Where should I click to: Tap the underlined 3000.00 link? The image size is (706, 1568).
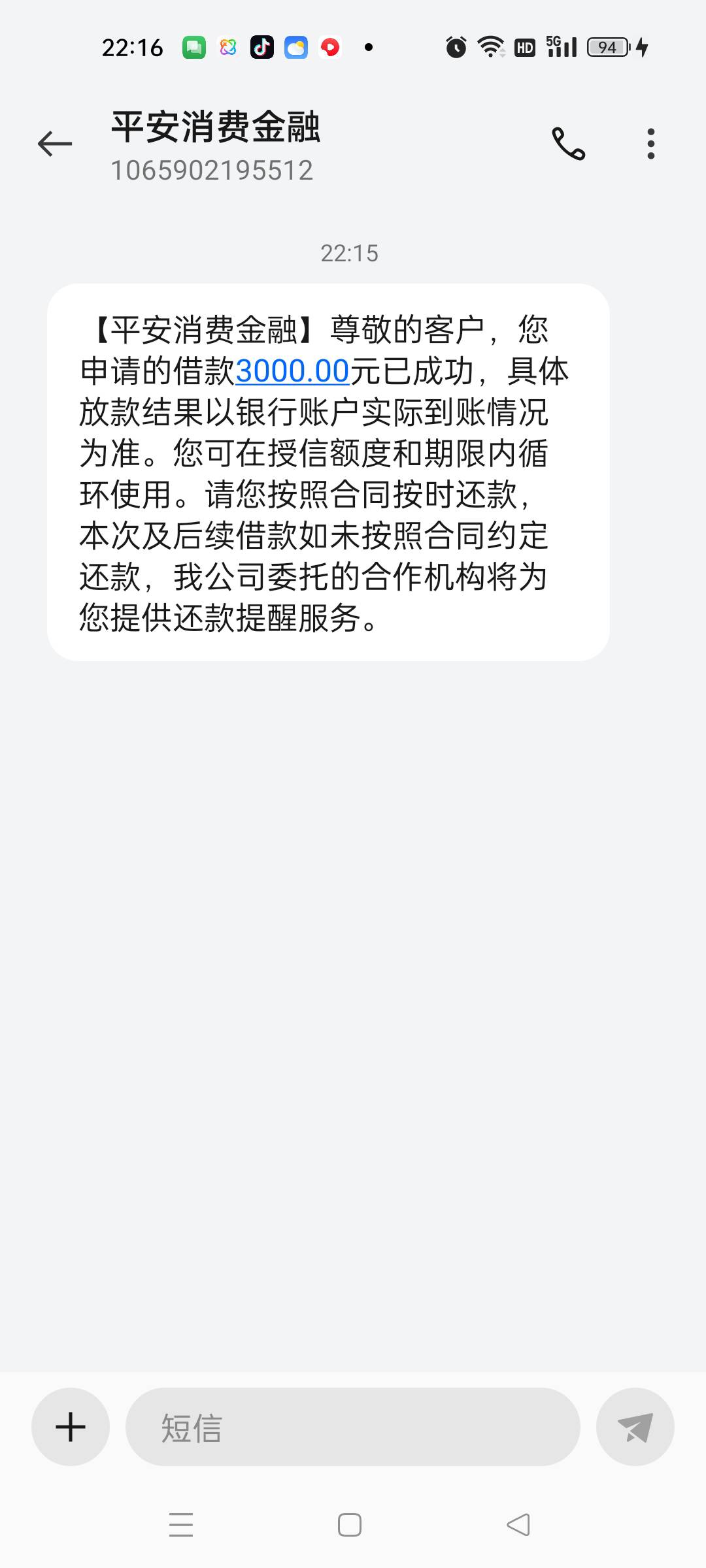click(x=292, y=371)
